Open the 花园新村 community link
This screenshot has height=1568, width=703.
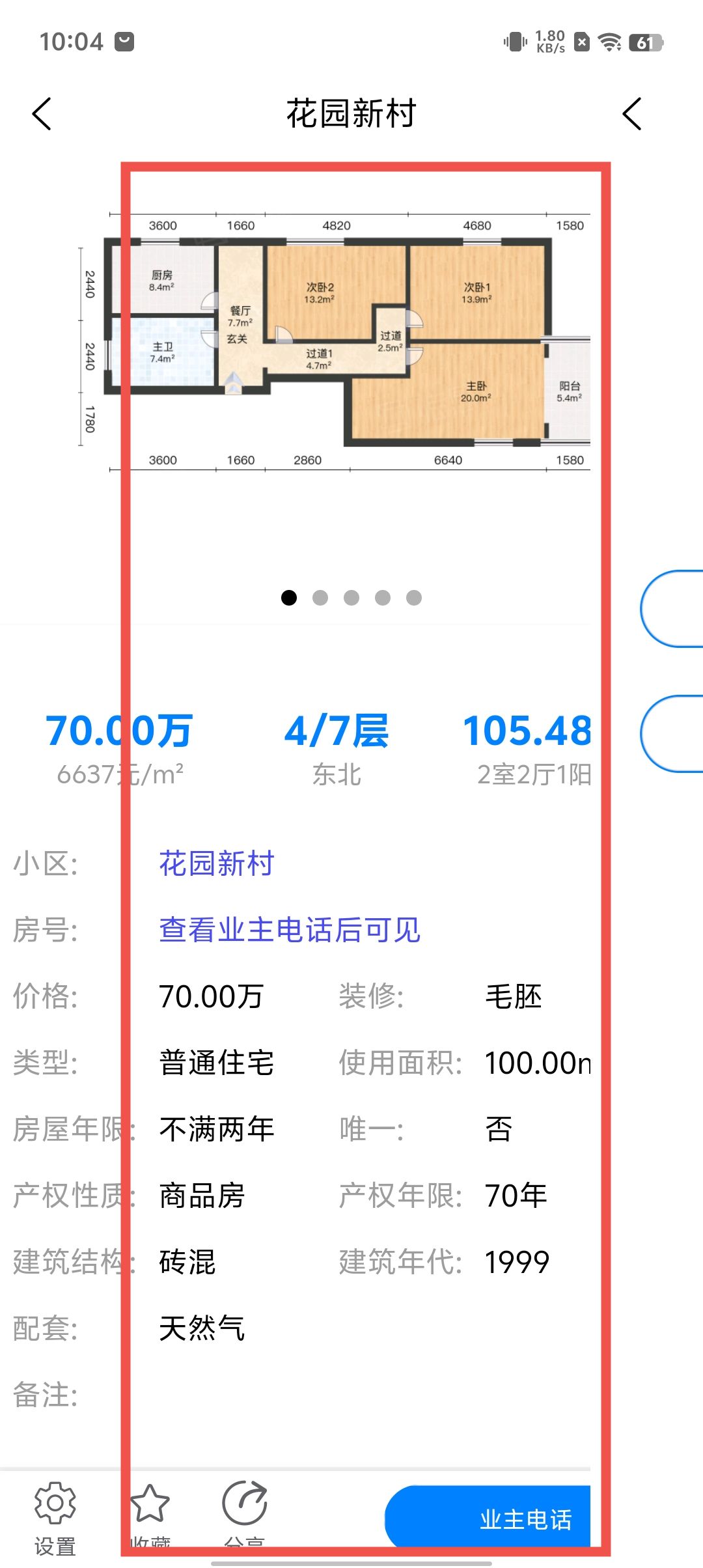click(x=217, y=864)
